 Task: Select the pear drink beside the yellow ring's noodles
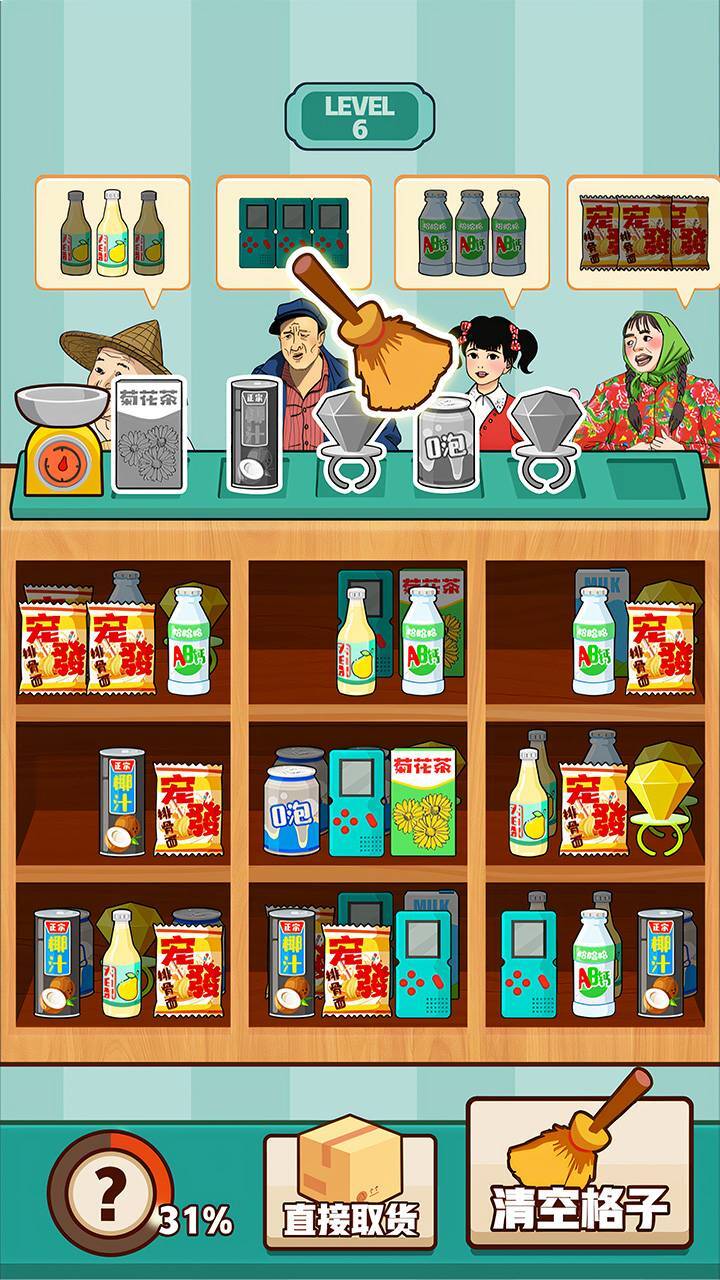click(x=531, y=808)
